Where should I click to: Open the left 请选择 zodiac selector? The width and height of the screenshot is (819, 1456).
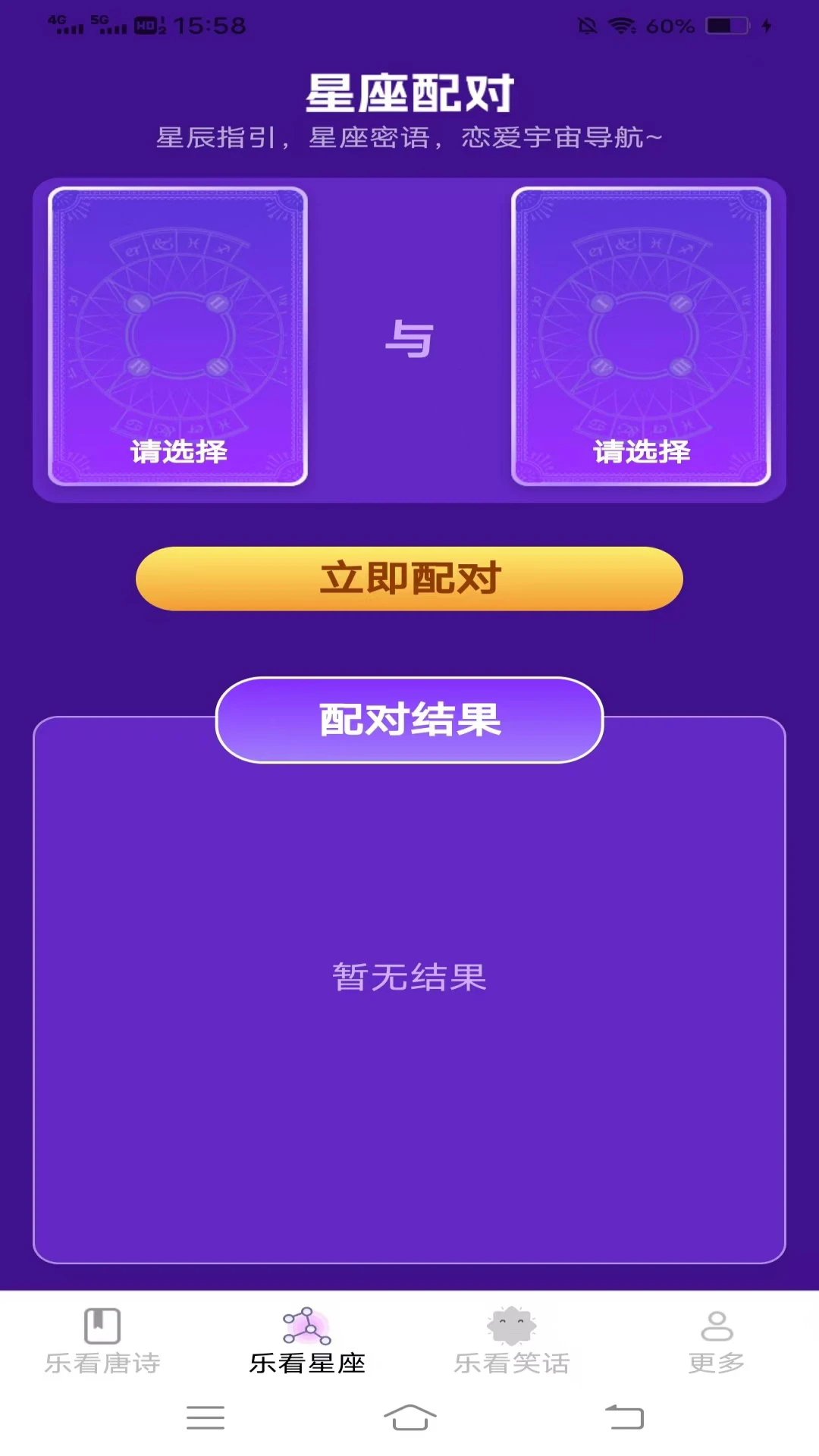coord(178,451)
